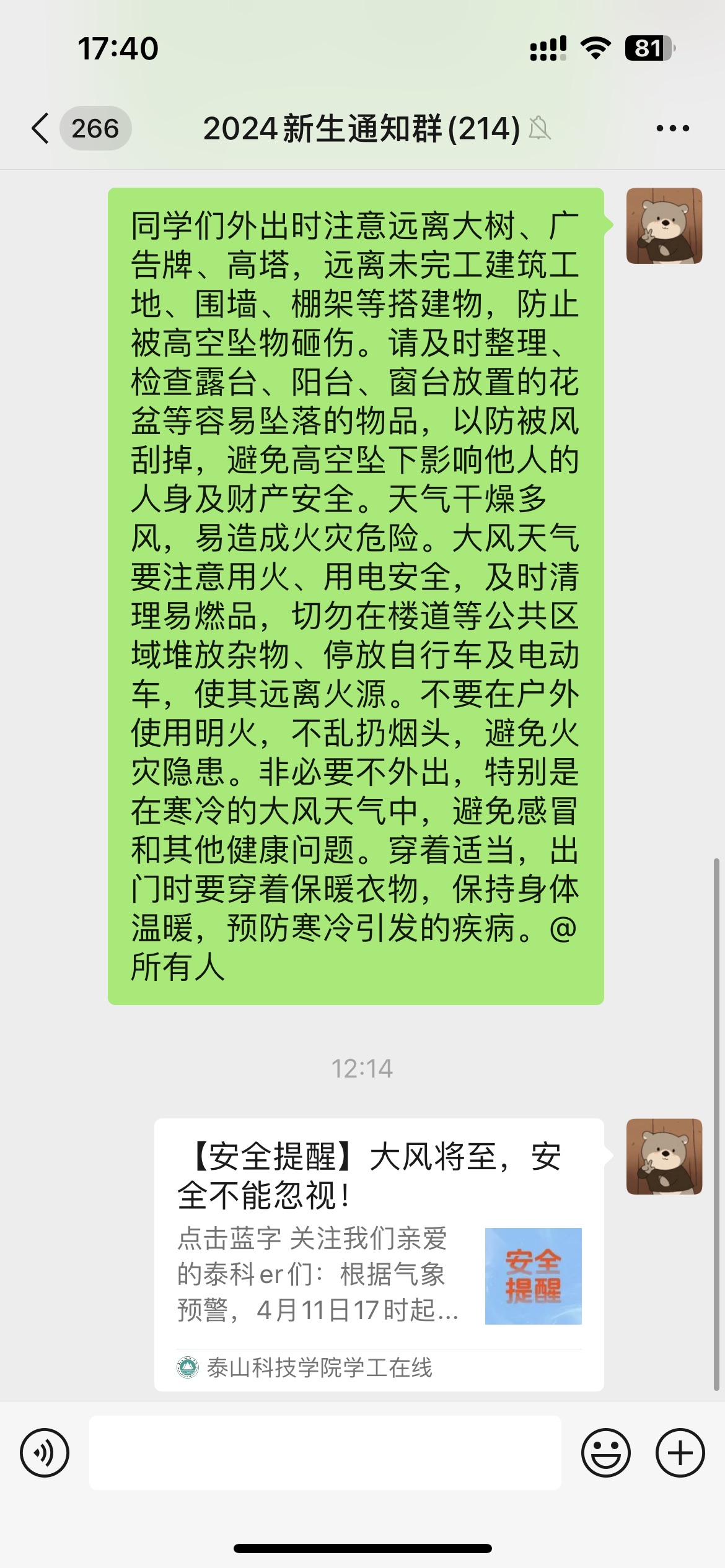
Task: View sender avatar beside the green message
Action: click(x=664, y=226)
